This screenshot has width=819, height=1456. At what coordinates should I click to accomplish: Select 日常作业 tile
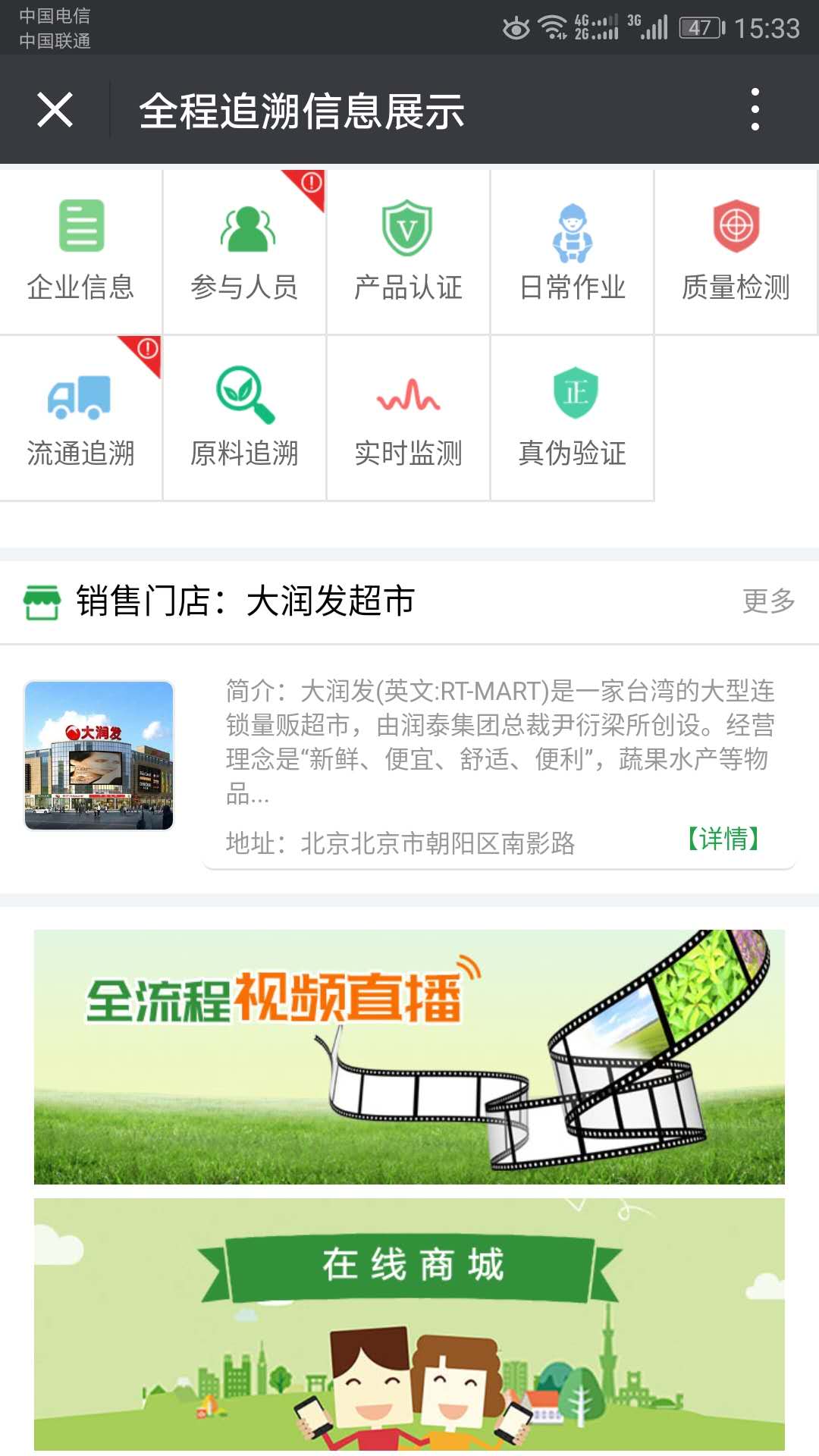(x=572, y=252)
